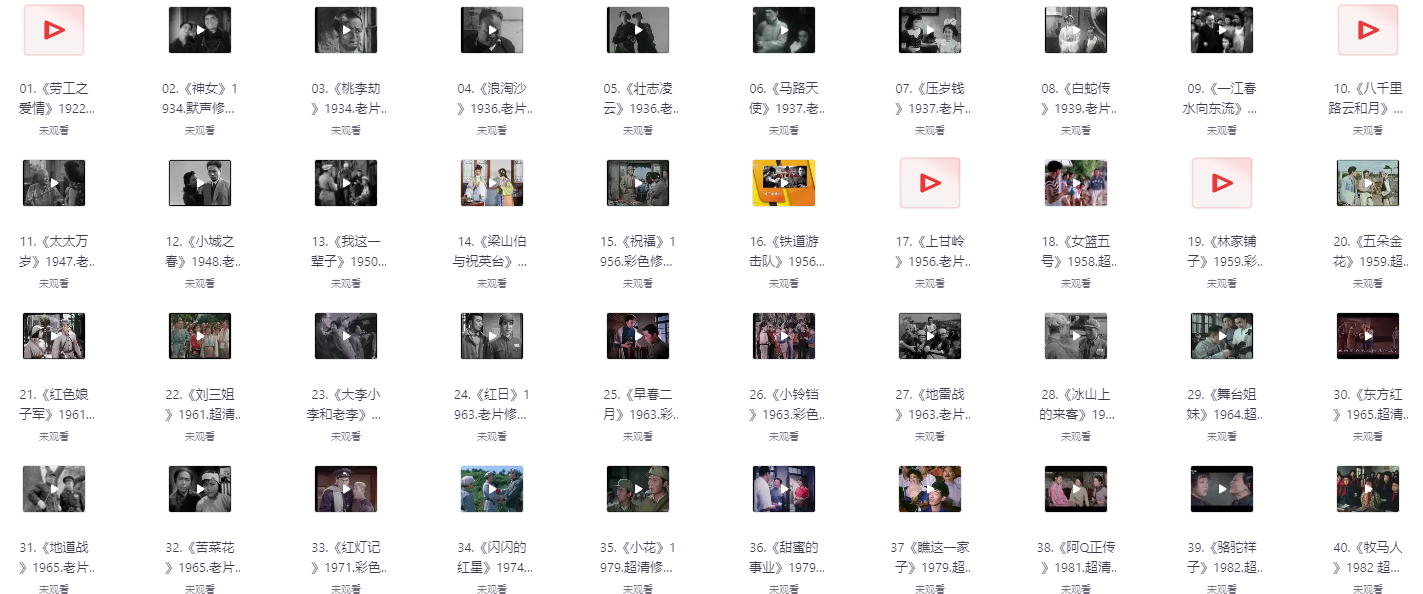The image size is (1423, 594).
Task: Open video 05 《壮志凌云》
Action: click(x=638, y=30)
